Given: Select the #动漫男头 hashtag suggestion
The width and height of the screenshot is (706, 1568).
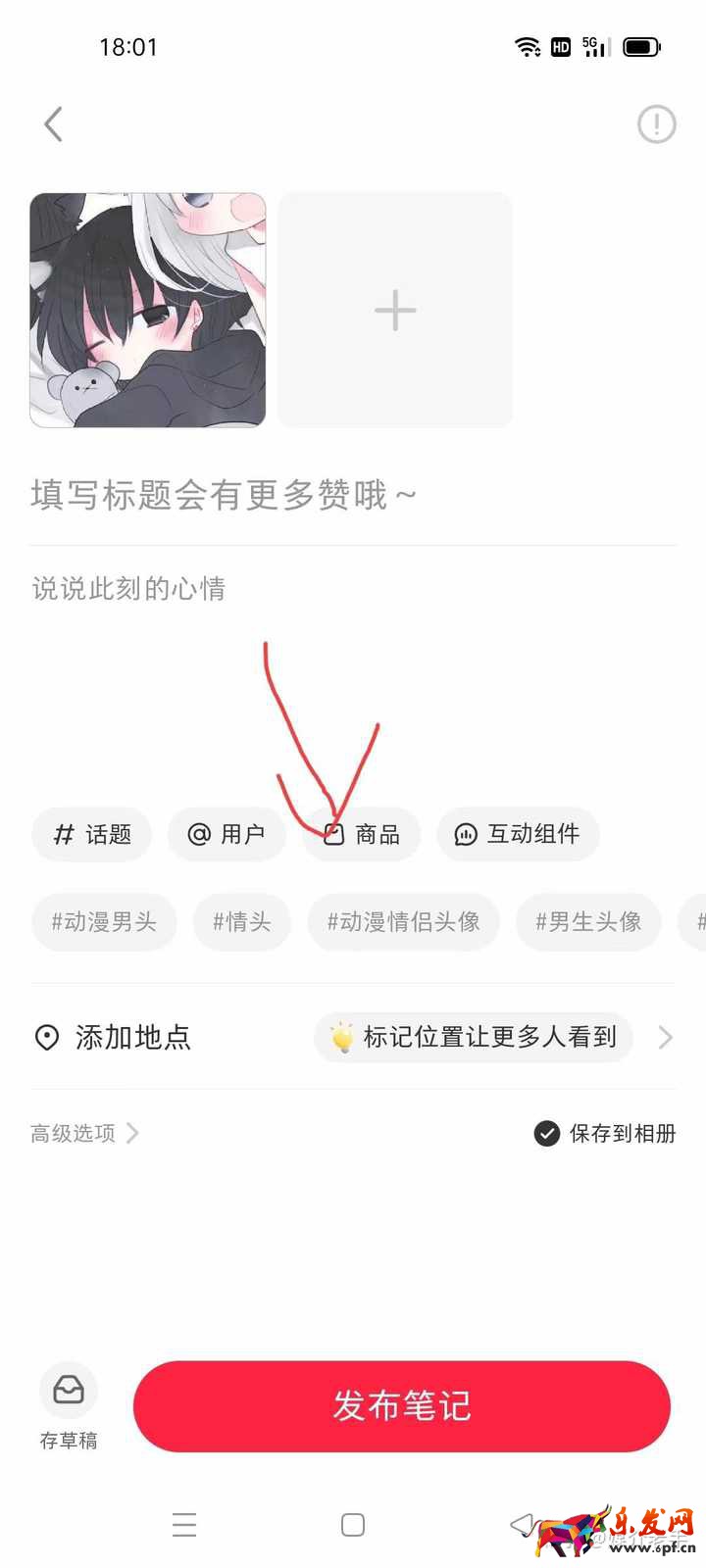Looking at the screenshot, I should [104, 922].
